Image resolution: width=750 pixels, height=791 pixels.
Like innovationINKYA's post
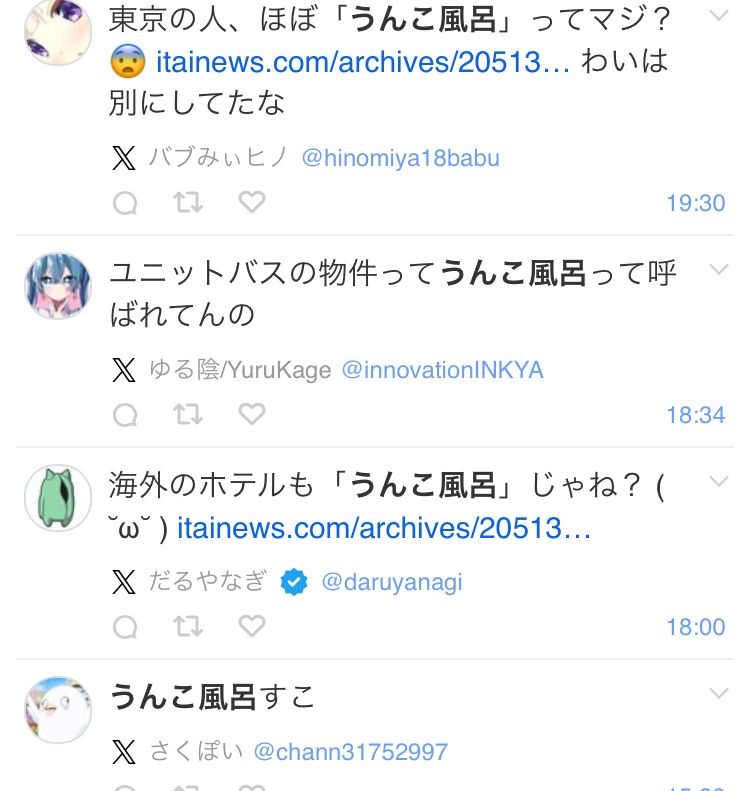coord(252,414)
